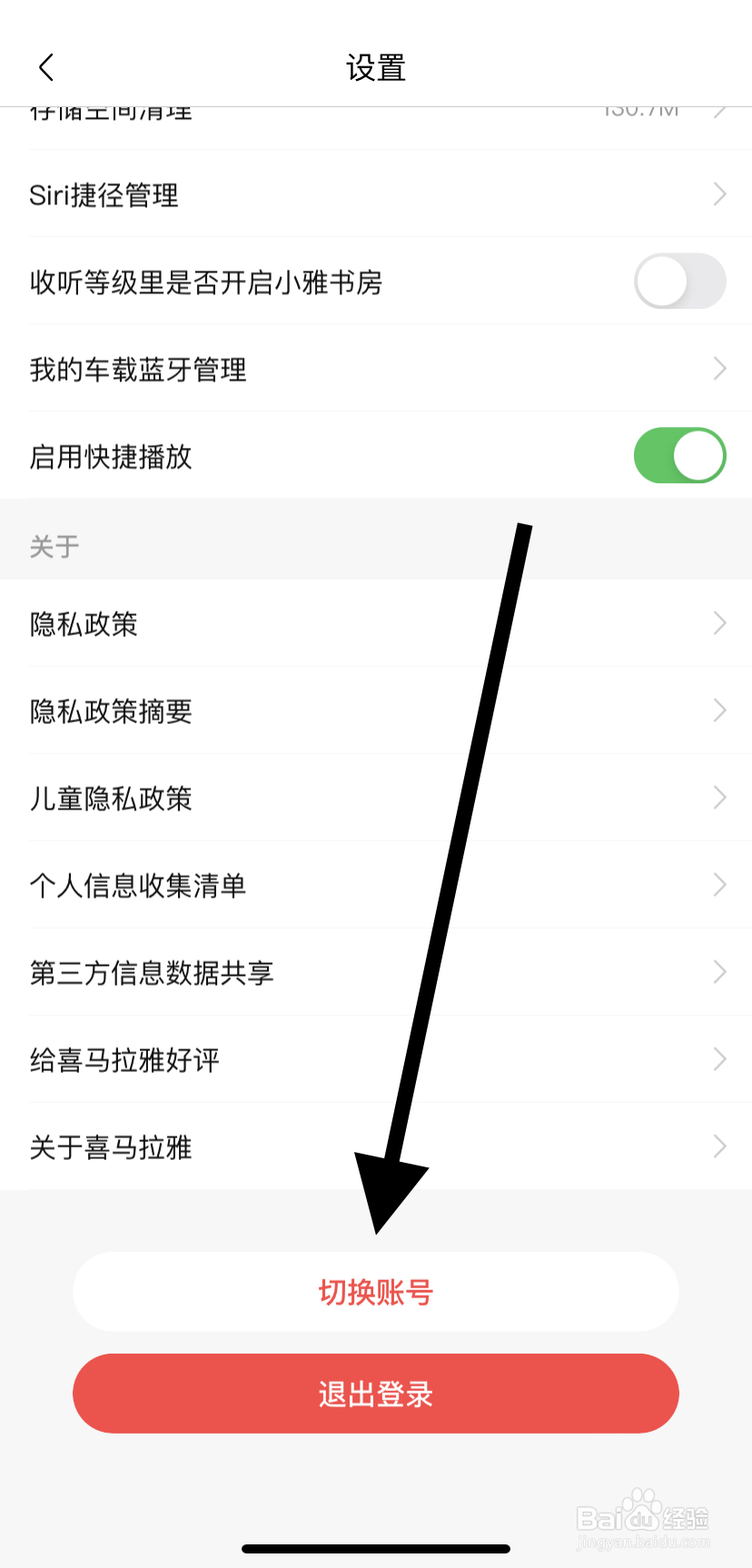The width and height of the screenshot is (752, 1568).
Task: Expand the Siri捷径管理 chevron
Action: (x=718, y=194)
